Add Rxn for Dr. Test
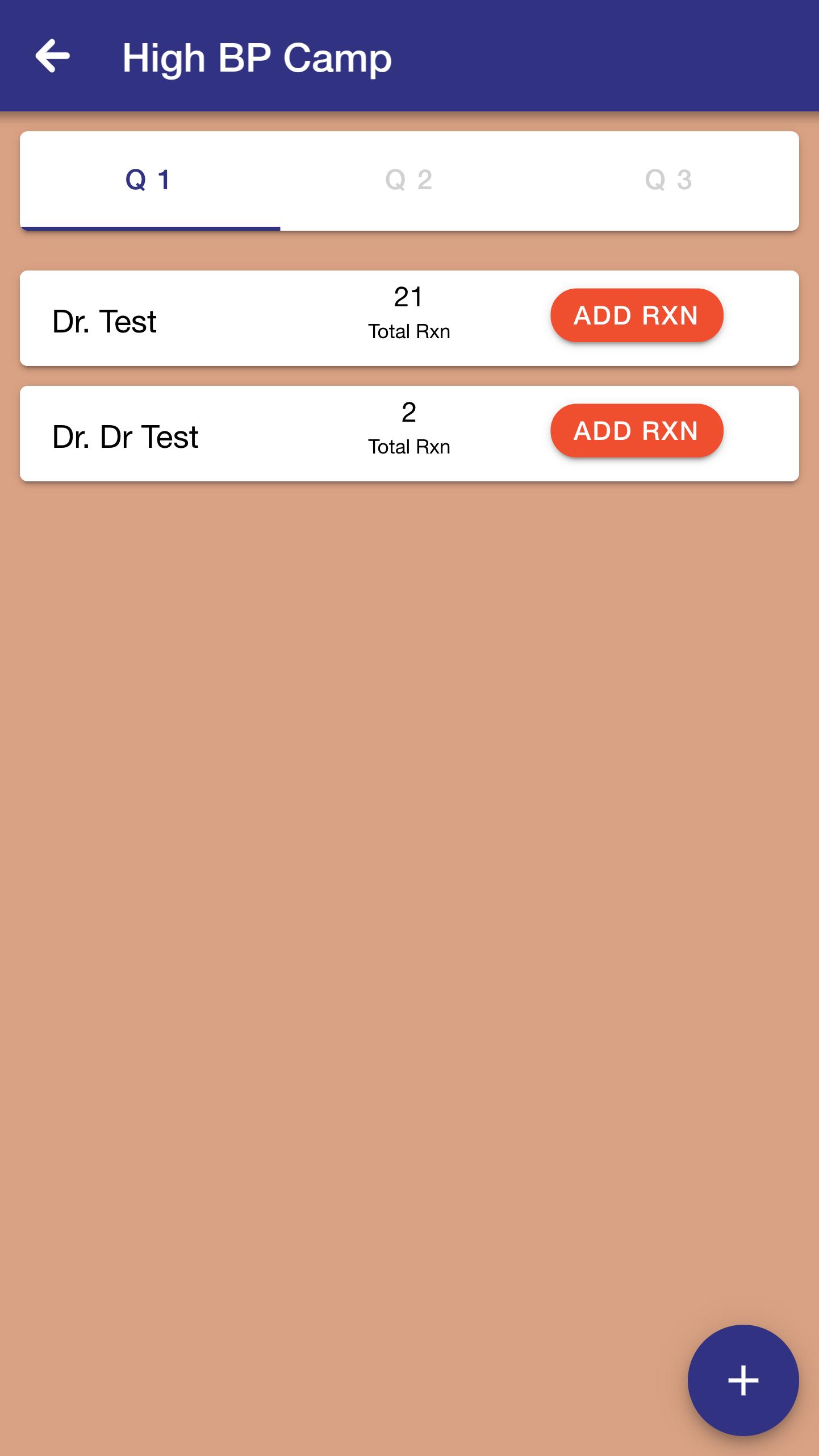819x1456 pixels. tap(636, 315)
